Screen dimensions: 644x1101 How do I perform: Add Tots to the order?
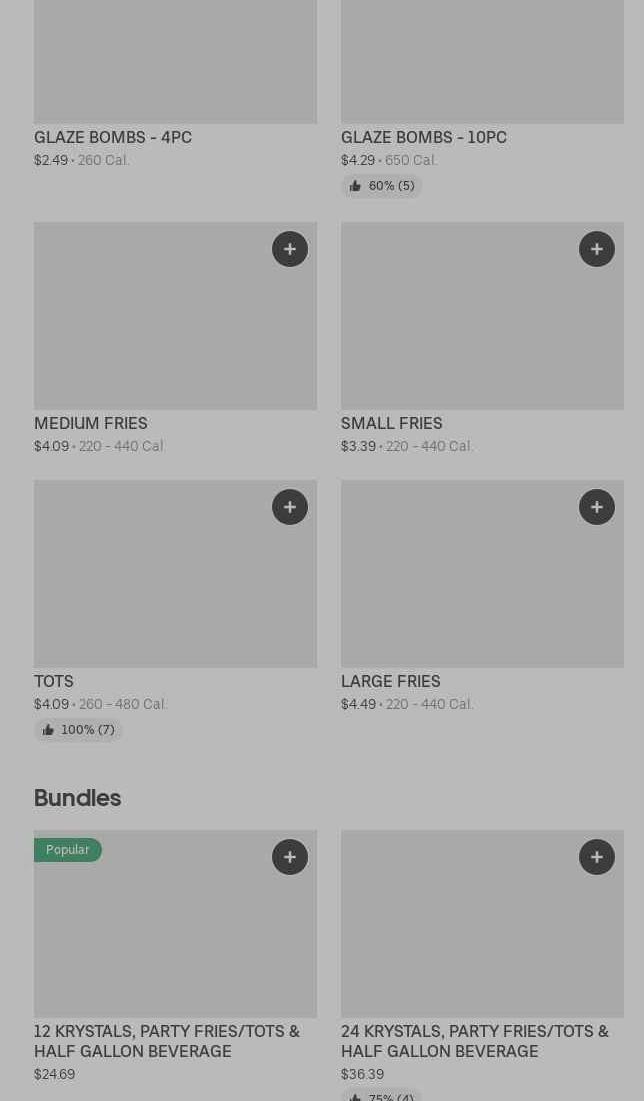point(290,507)
